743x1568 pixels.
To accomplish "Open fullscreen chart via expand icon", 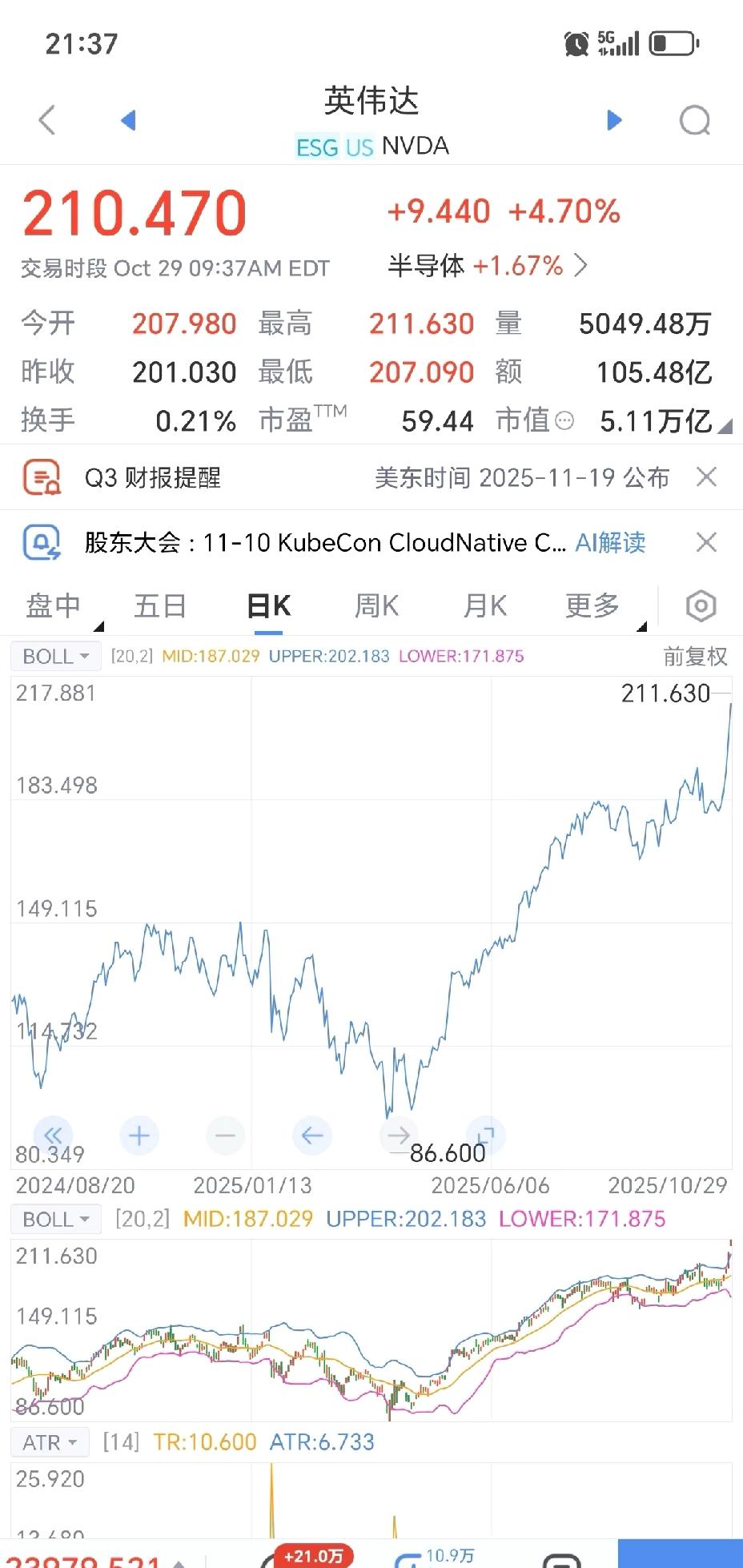I will pos(484,1136).
